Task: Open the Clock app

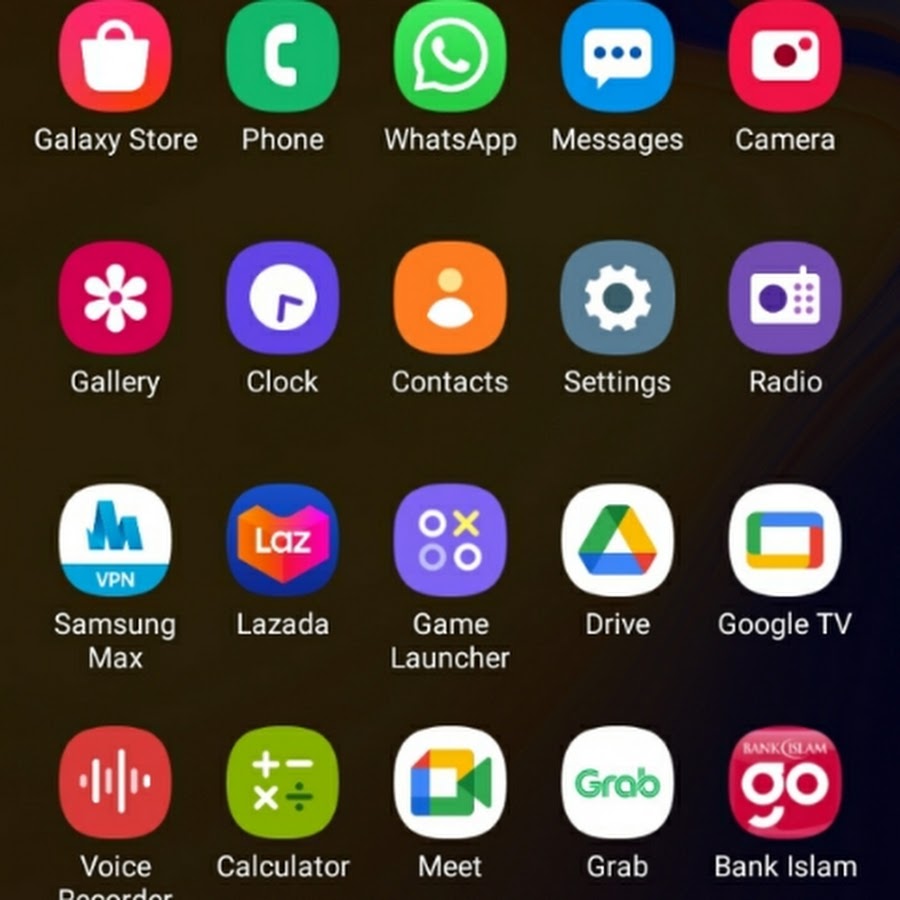Action: pyautogui.click(x=283, y=298)
